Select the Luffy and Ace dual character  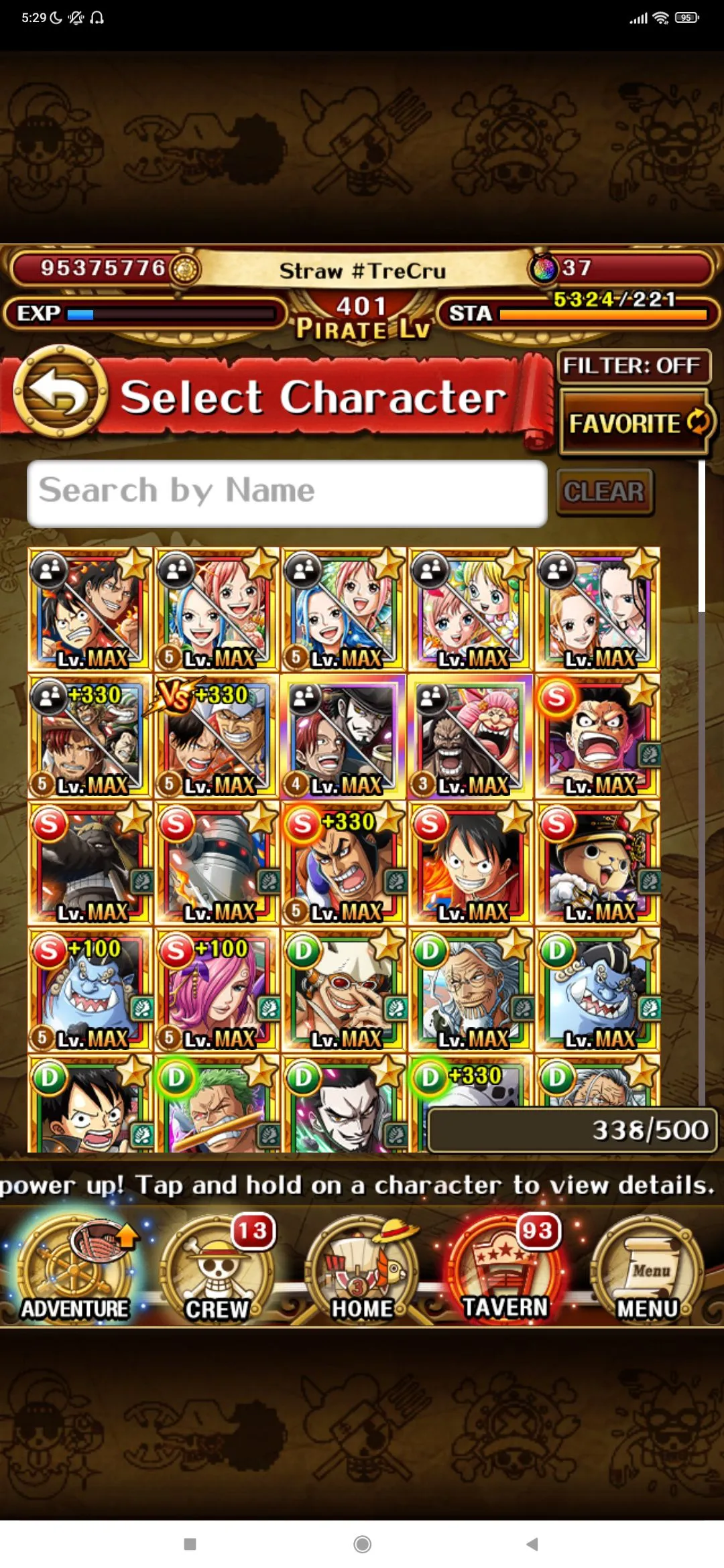pyautogui.click(x=90, y=609)
